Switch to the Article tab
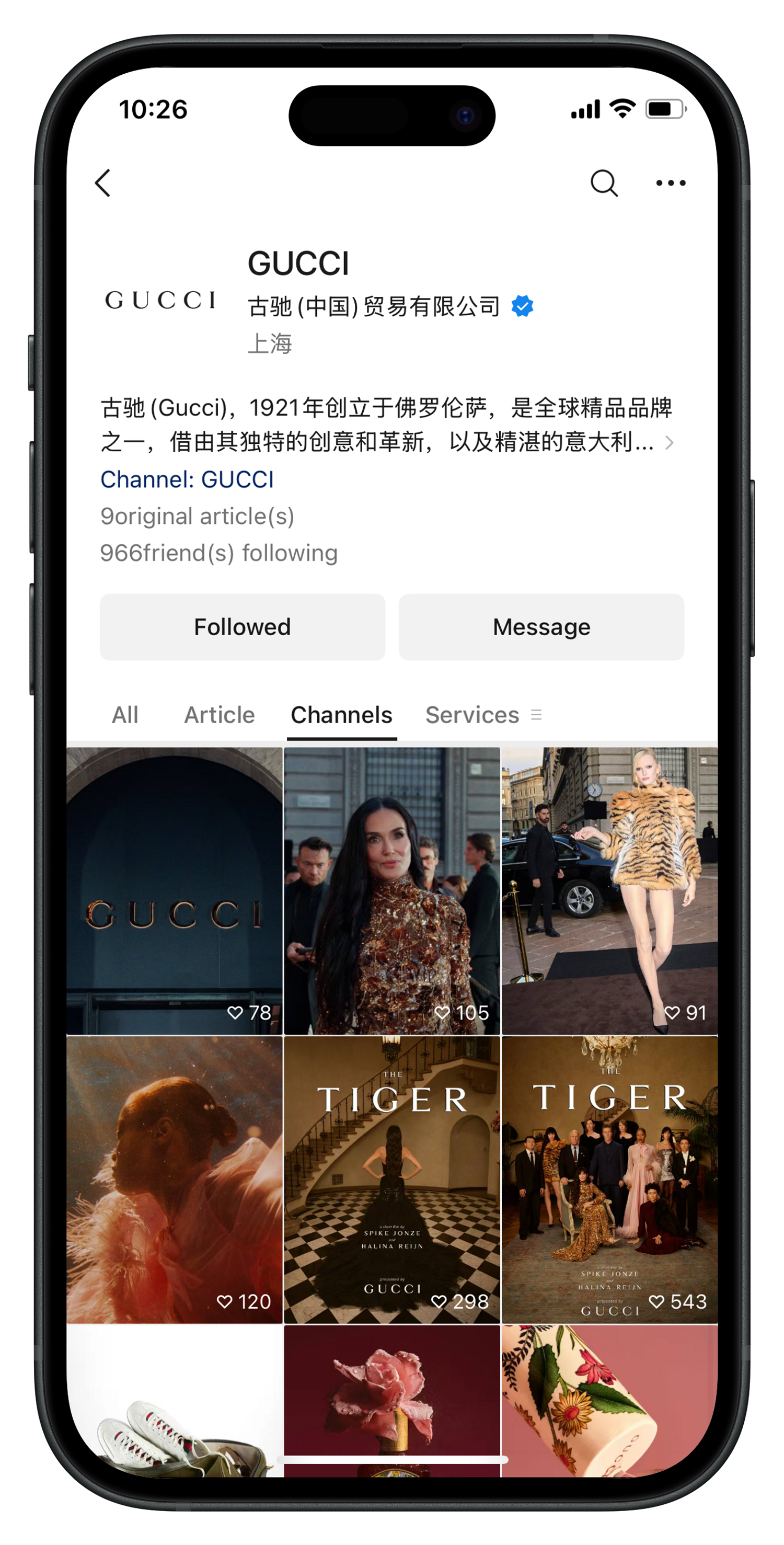Image resolution: width=784 pixels, height=1545 pixels. coord(220,714)
